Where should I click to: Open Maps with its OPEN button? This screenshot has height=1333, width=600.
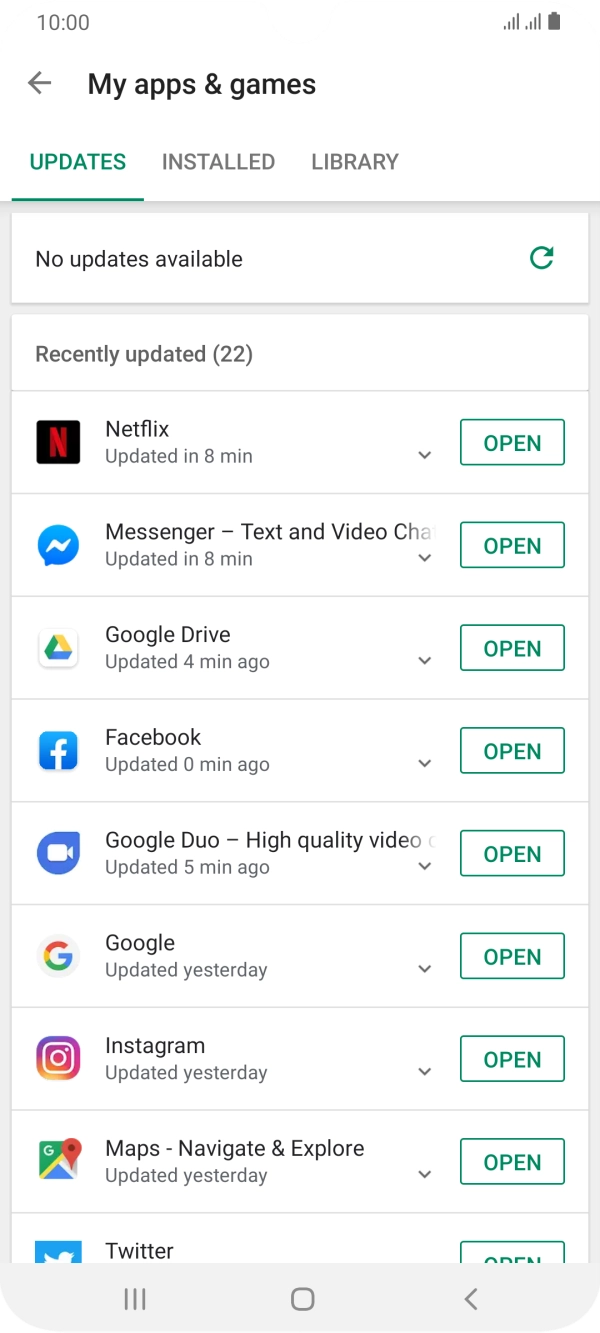click(512, 1162)
